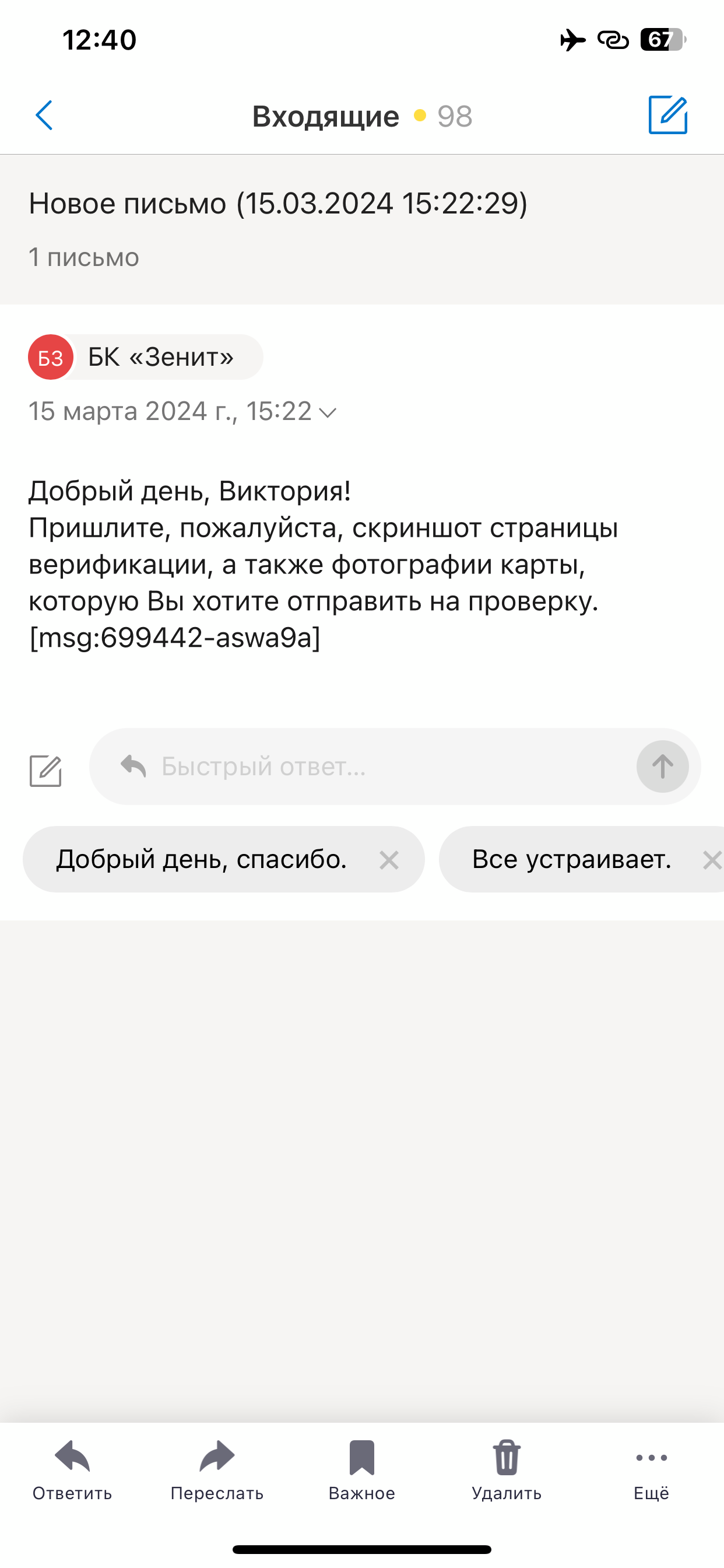Viewport: 724px width, 1568px height.
Task: Expand the message date details chevron
Action: click(328, 412)
